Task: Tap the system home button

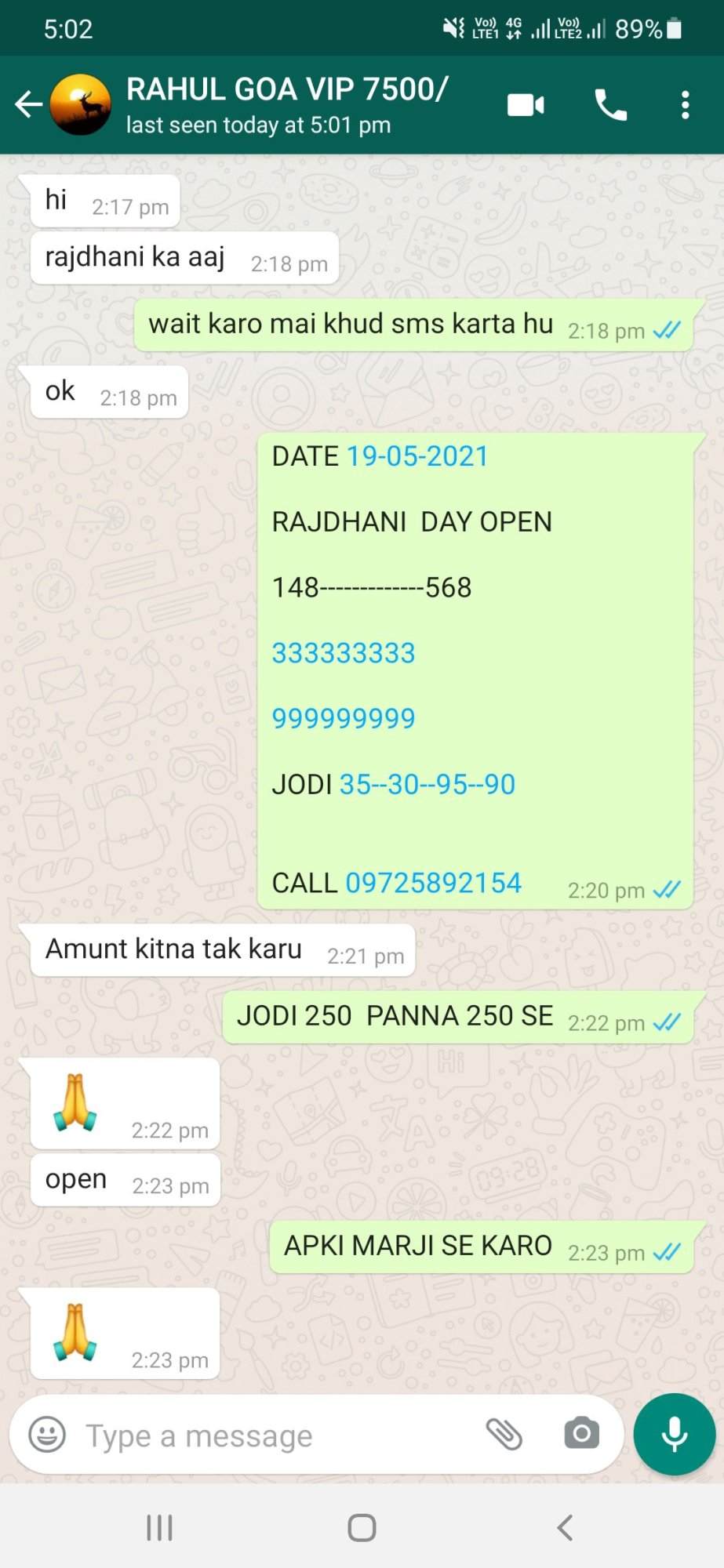Action: pyautogui.click(x=362, y=1527)
